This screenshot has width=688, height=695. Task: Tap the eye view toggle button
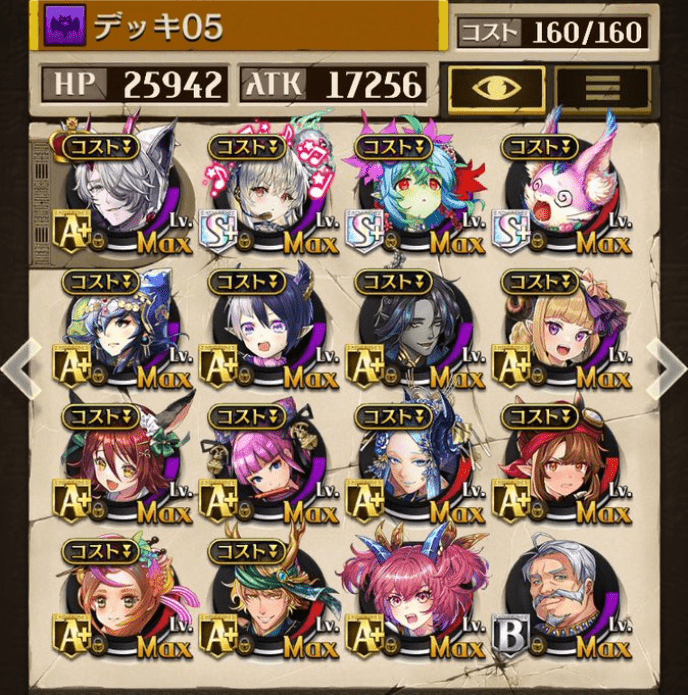(496, 89)
